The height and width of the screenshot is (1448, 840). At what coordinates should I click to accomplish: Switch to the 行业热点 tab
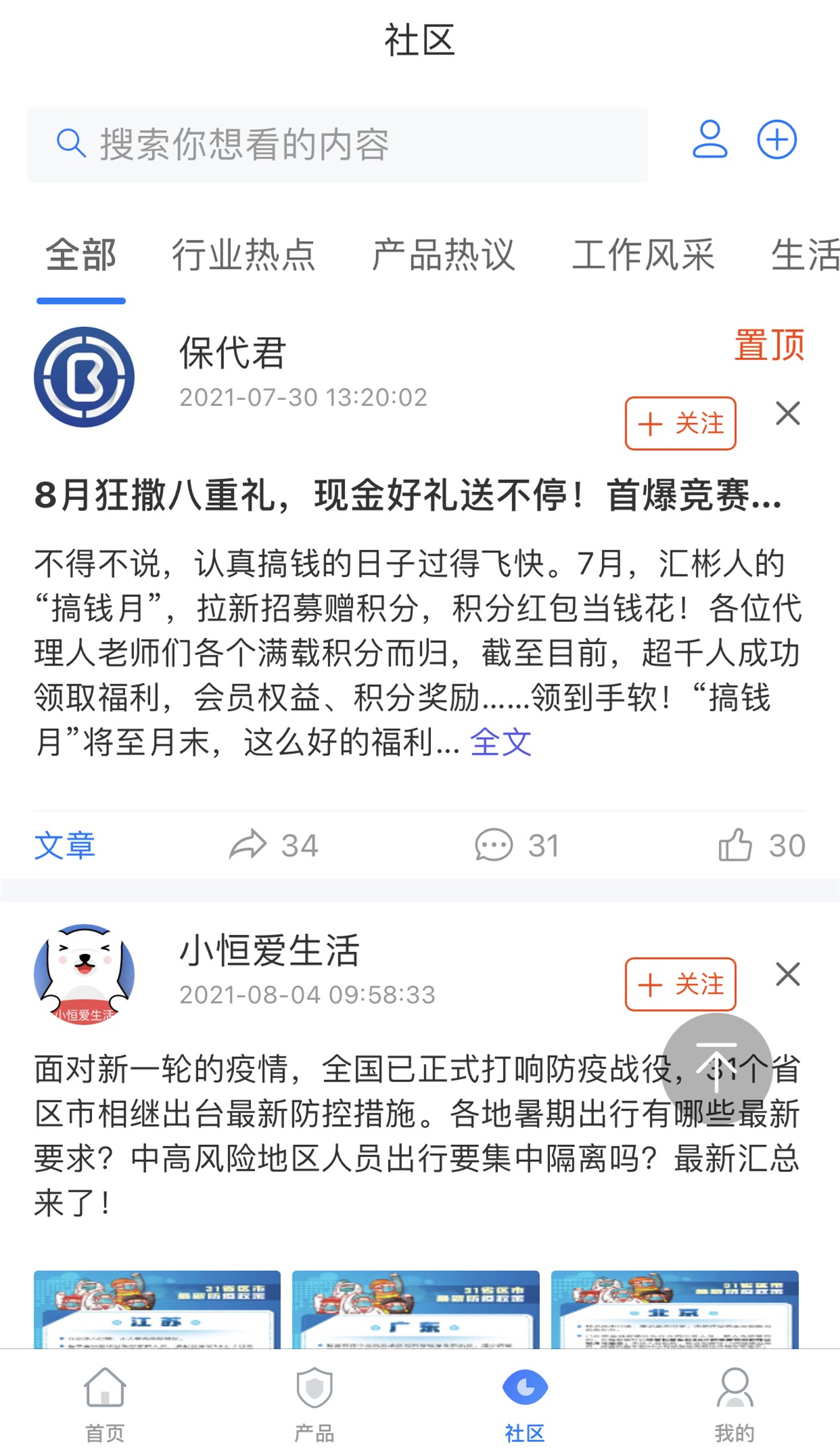tap(245, 256)
